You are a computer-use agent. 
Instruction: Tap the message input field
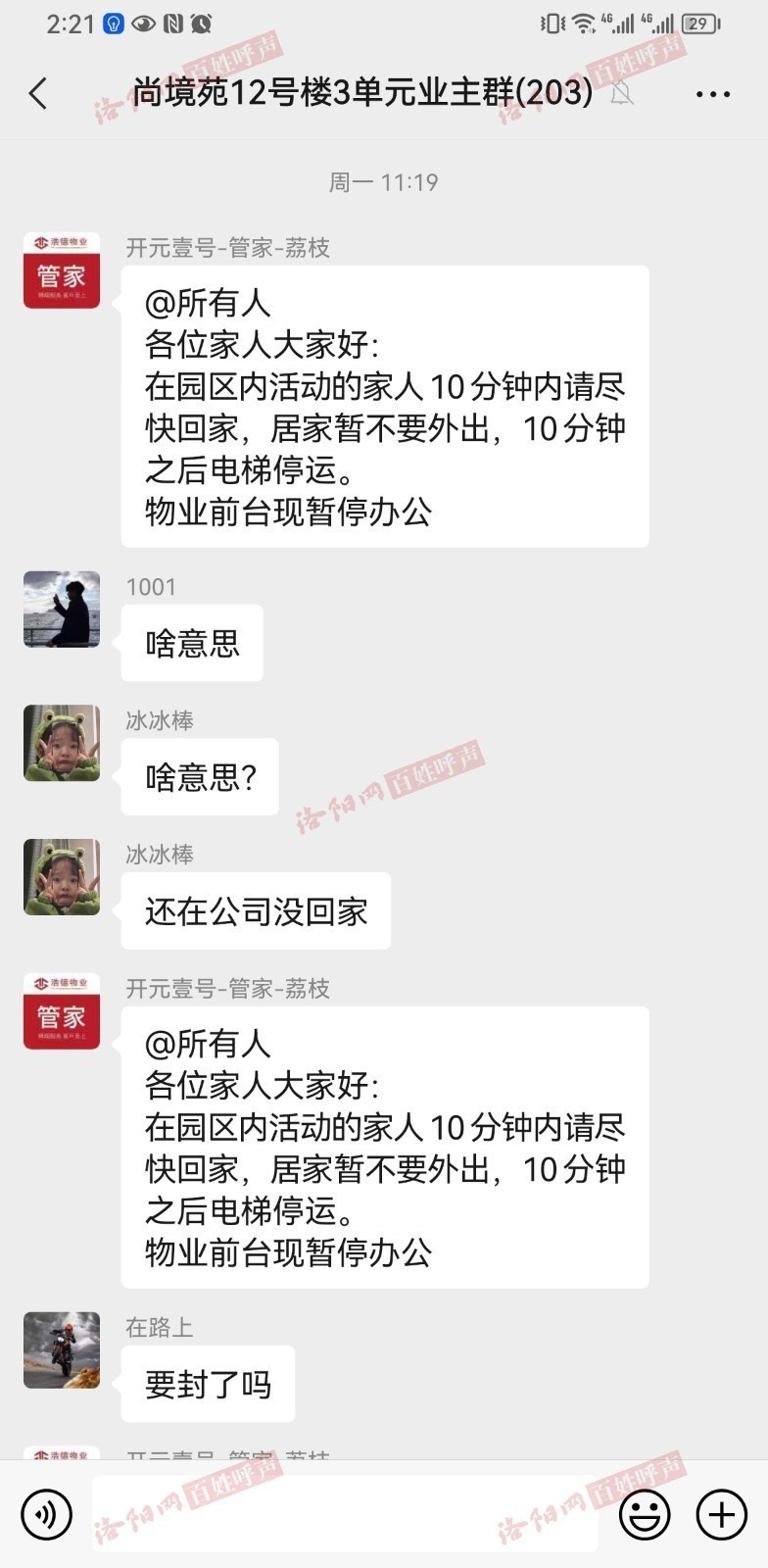(x=345, y=1514)
